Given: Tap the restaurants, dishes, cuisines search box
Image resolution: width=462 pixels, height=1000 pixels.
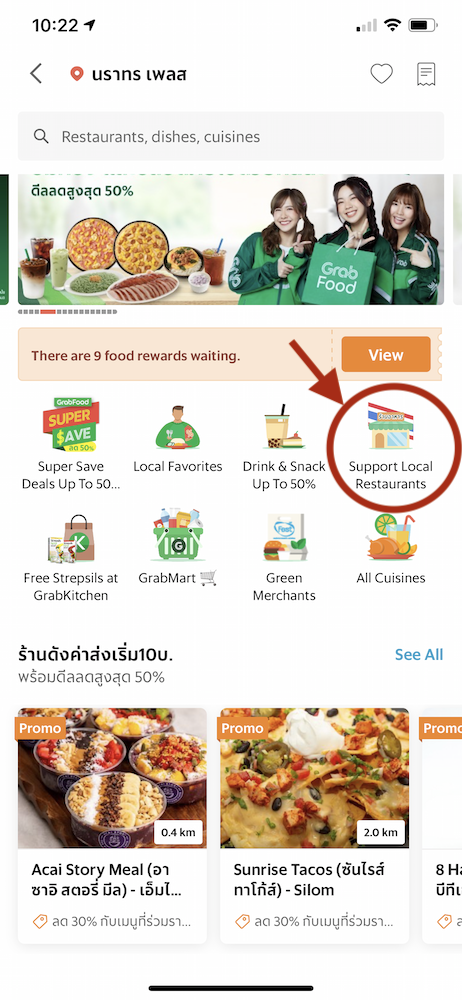Looking at the screenshot, I should coord(231,136).
